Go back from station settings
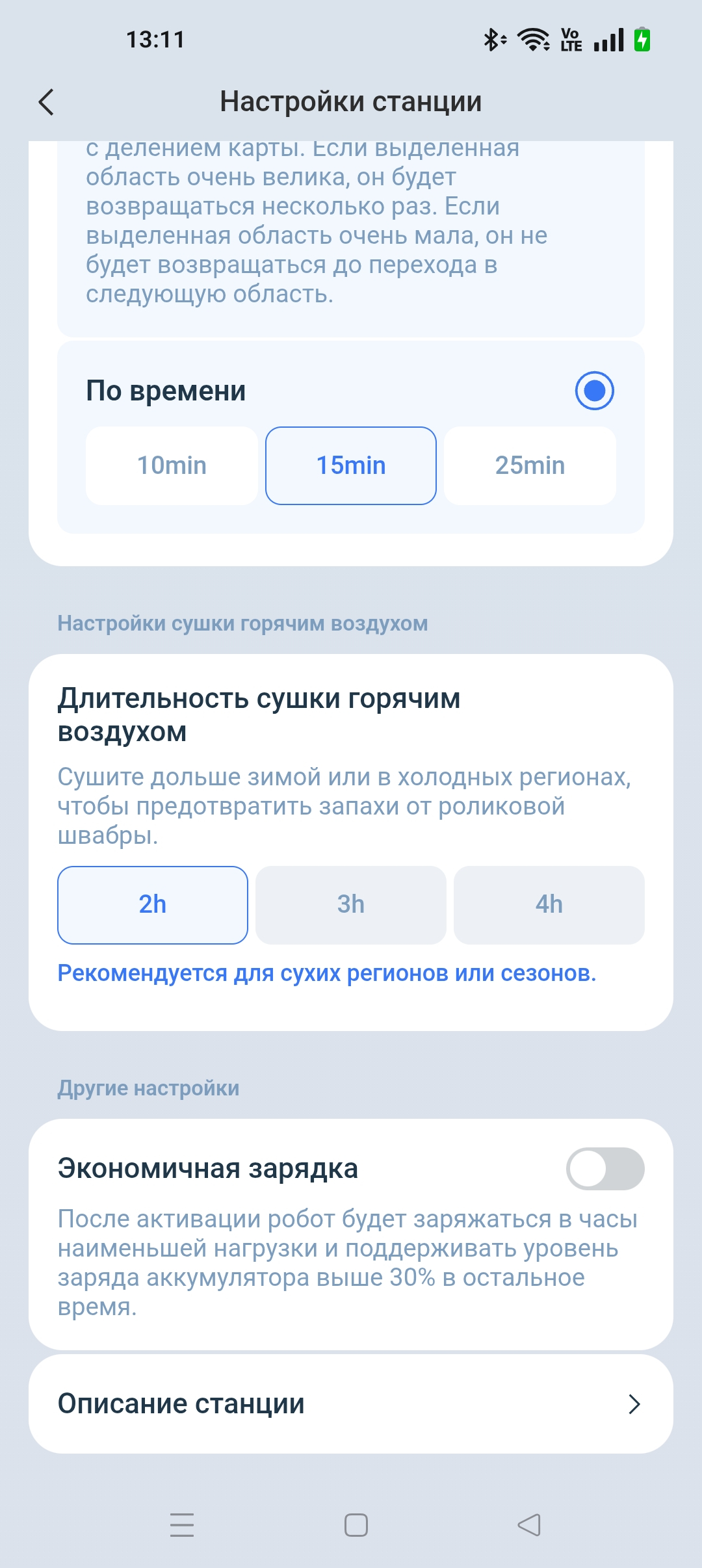Image resolution: width=702 pixels, height=1568 pixels. pos(46,102)
